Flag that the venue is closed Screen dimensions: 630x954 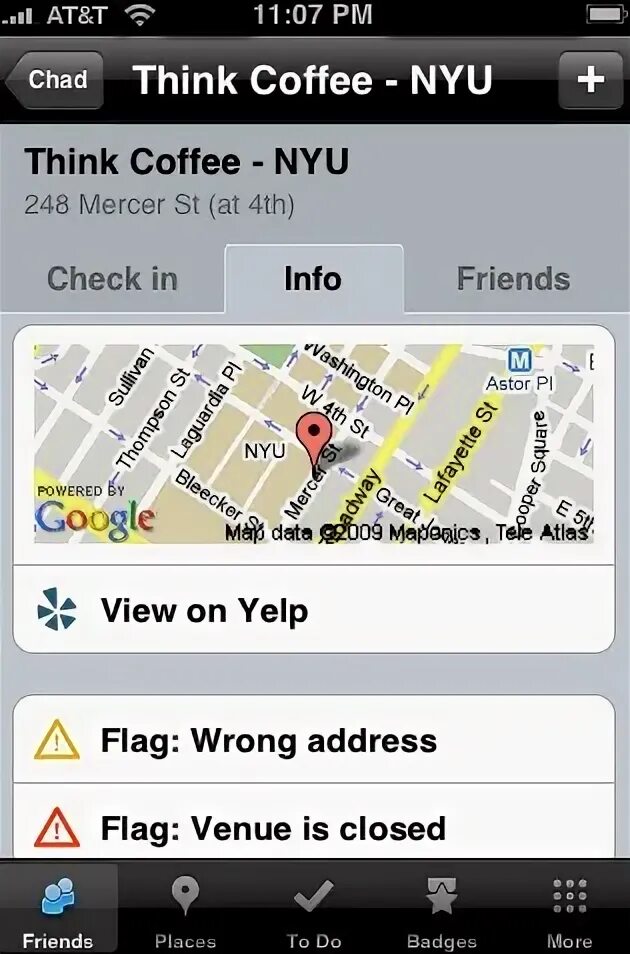click(313, 828)
